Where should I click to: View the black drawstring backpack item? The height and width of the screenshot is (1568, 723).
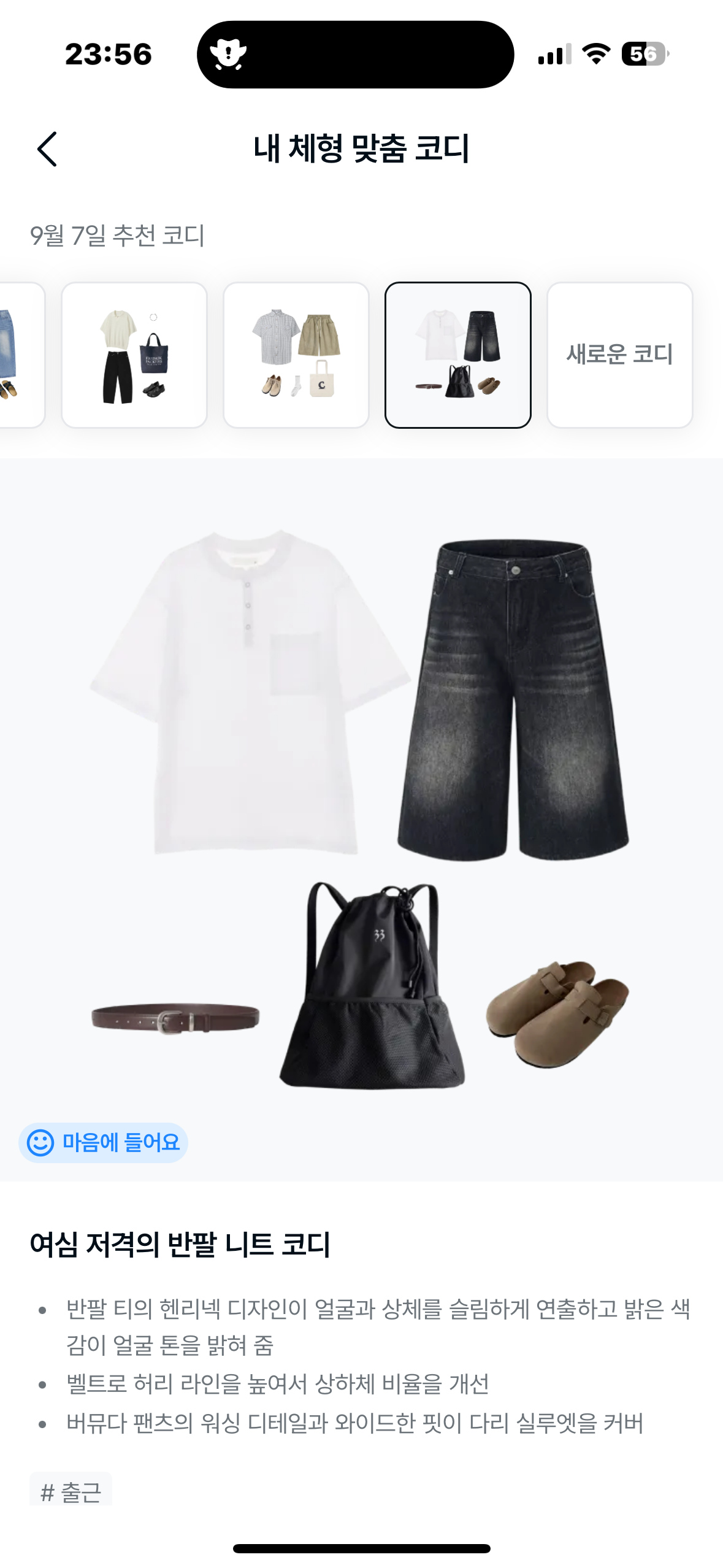click(372, 988)
